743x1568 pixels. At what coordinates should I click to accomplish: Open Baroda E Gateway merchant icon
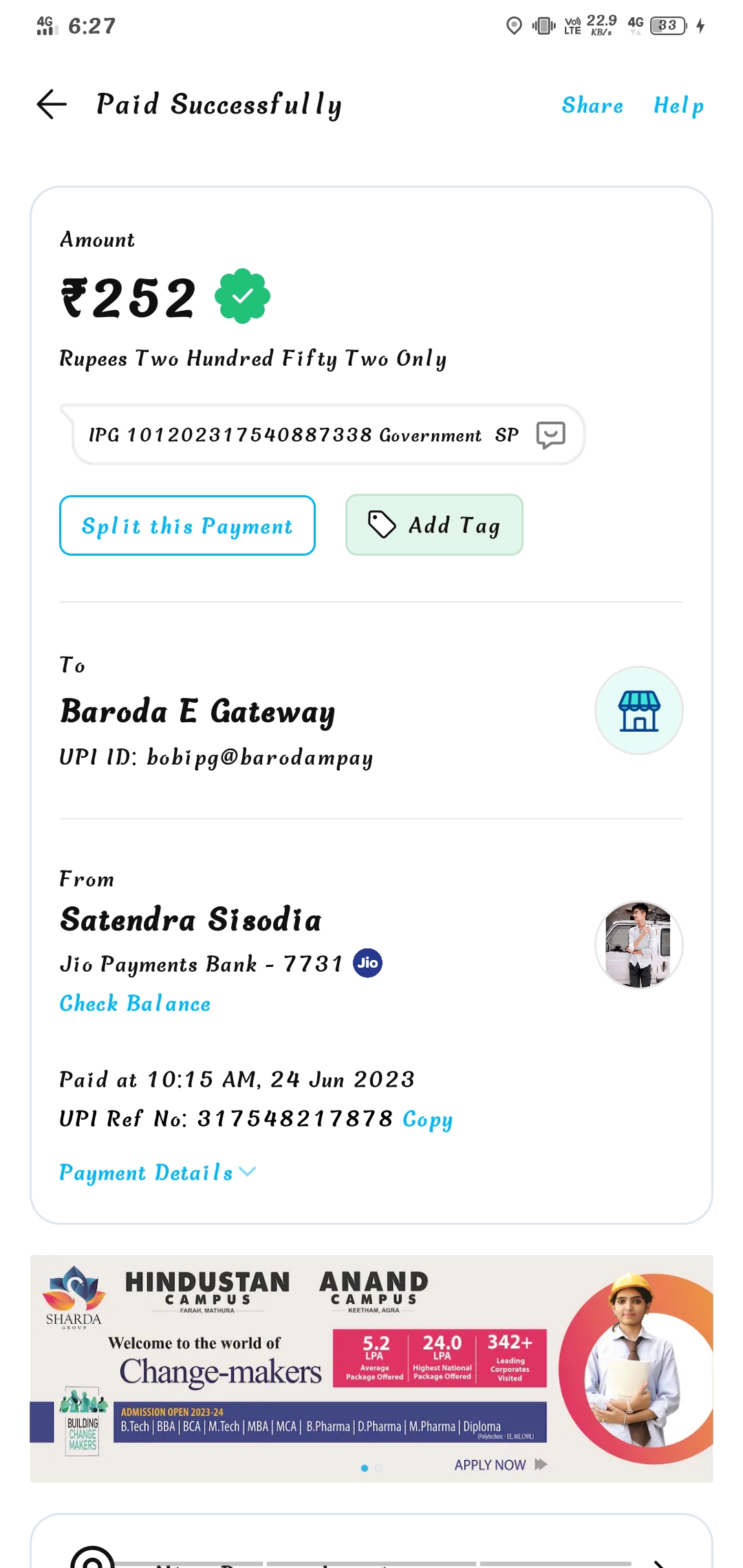[x=638, y=710]
